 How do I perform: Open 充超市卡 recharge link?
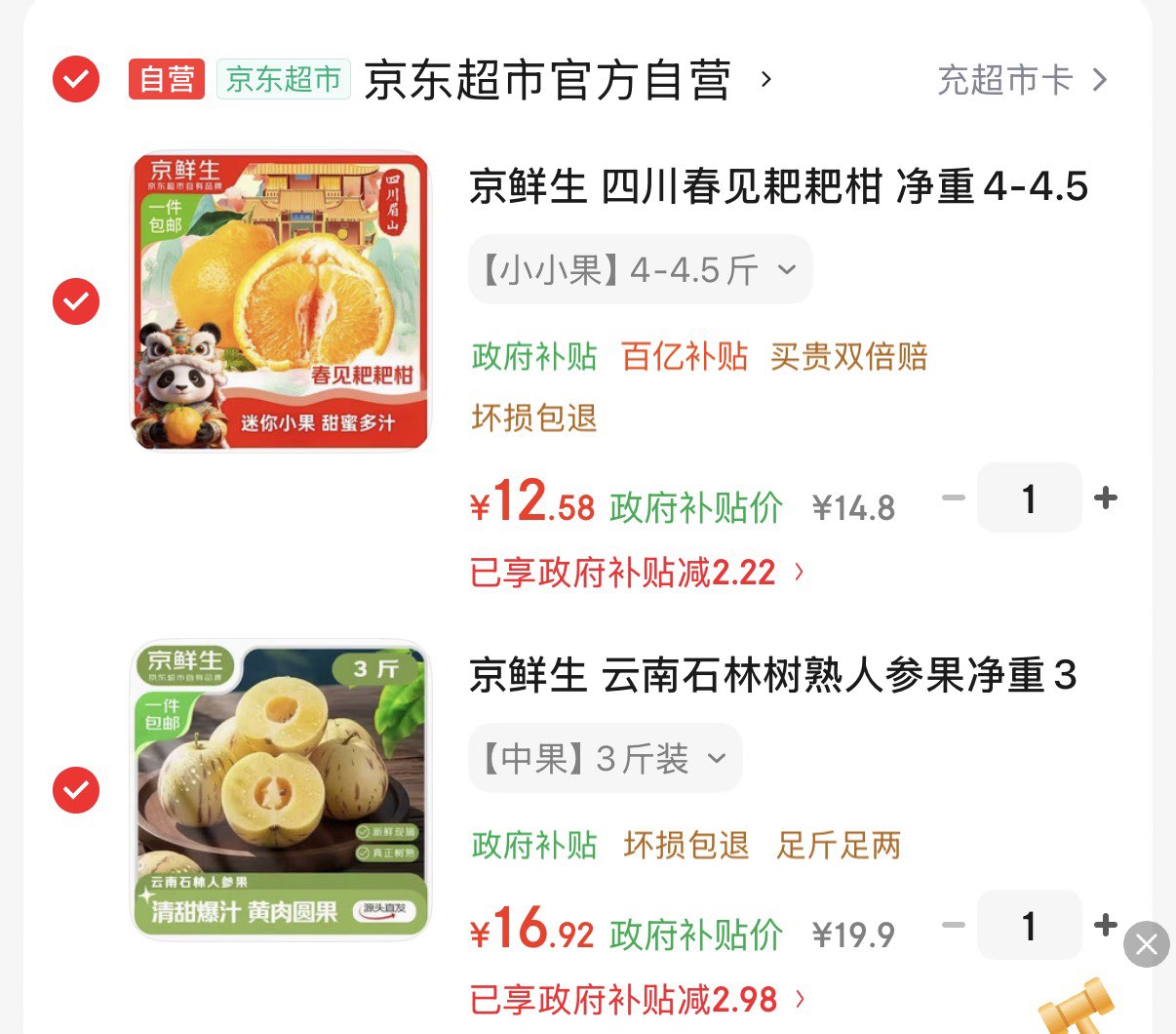[x=1022, y=80]
